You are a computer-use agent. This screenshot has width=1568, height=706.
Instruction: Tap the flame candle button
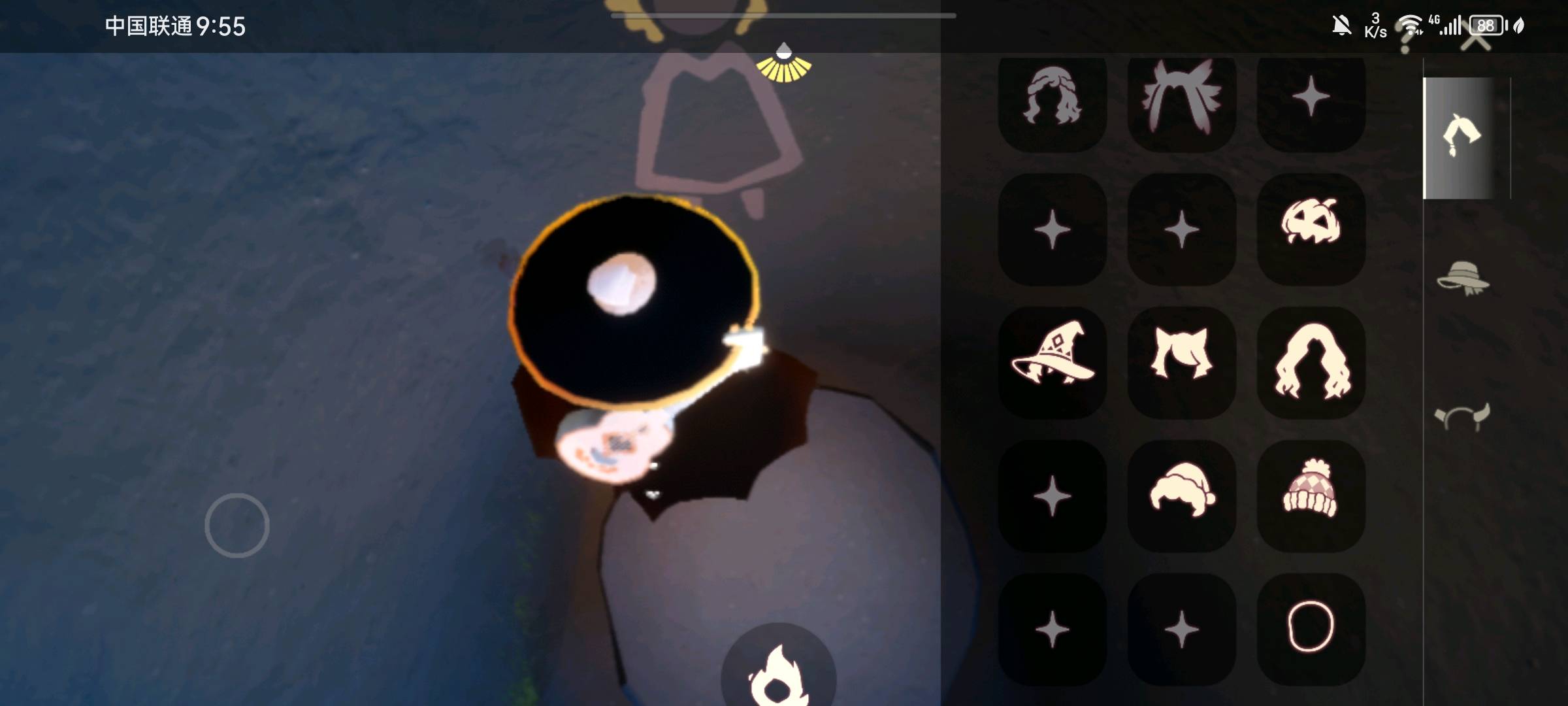(777, 675)
